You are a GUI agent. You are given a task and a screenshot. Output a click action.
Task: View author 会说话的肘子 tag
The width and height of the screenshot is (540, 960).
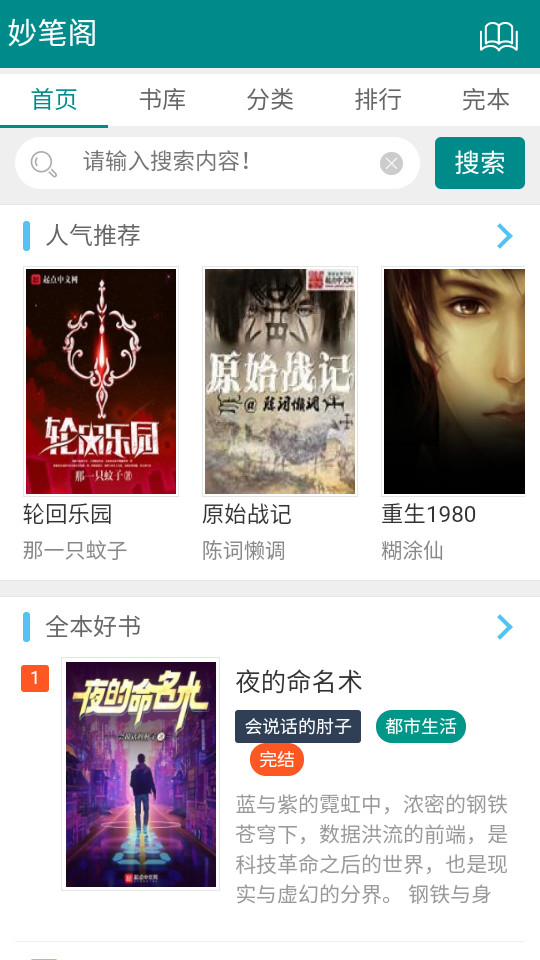[x=298, y=727]
